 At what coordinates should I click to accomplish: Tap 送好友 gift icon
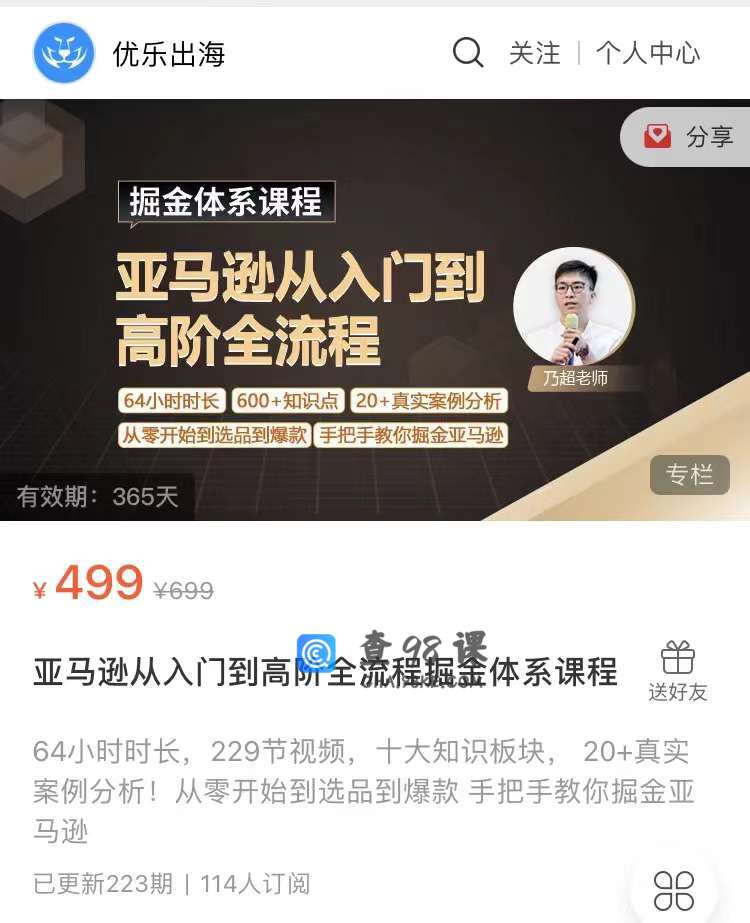click(678, 671)
